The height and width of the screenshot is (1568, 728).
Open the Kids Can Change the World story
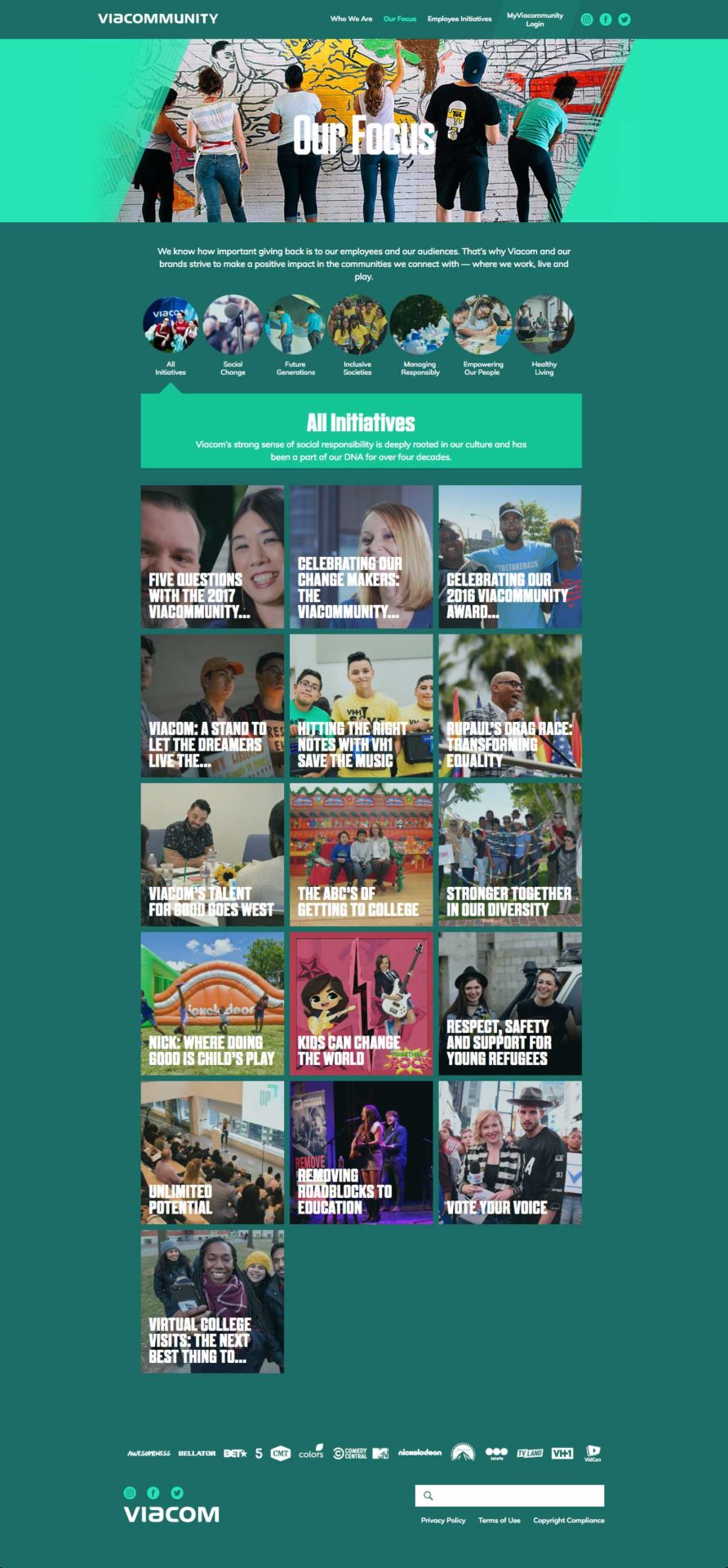[x=361, y=1004]
